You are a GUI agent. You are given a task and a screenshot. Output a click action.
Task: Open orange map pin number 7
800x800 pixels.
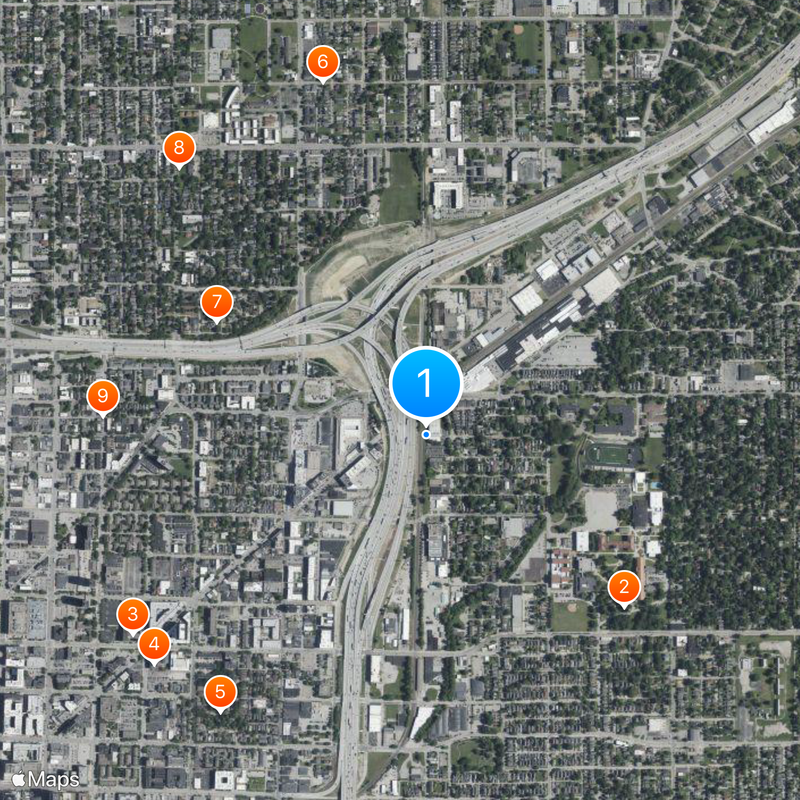[216, 302]
